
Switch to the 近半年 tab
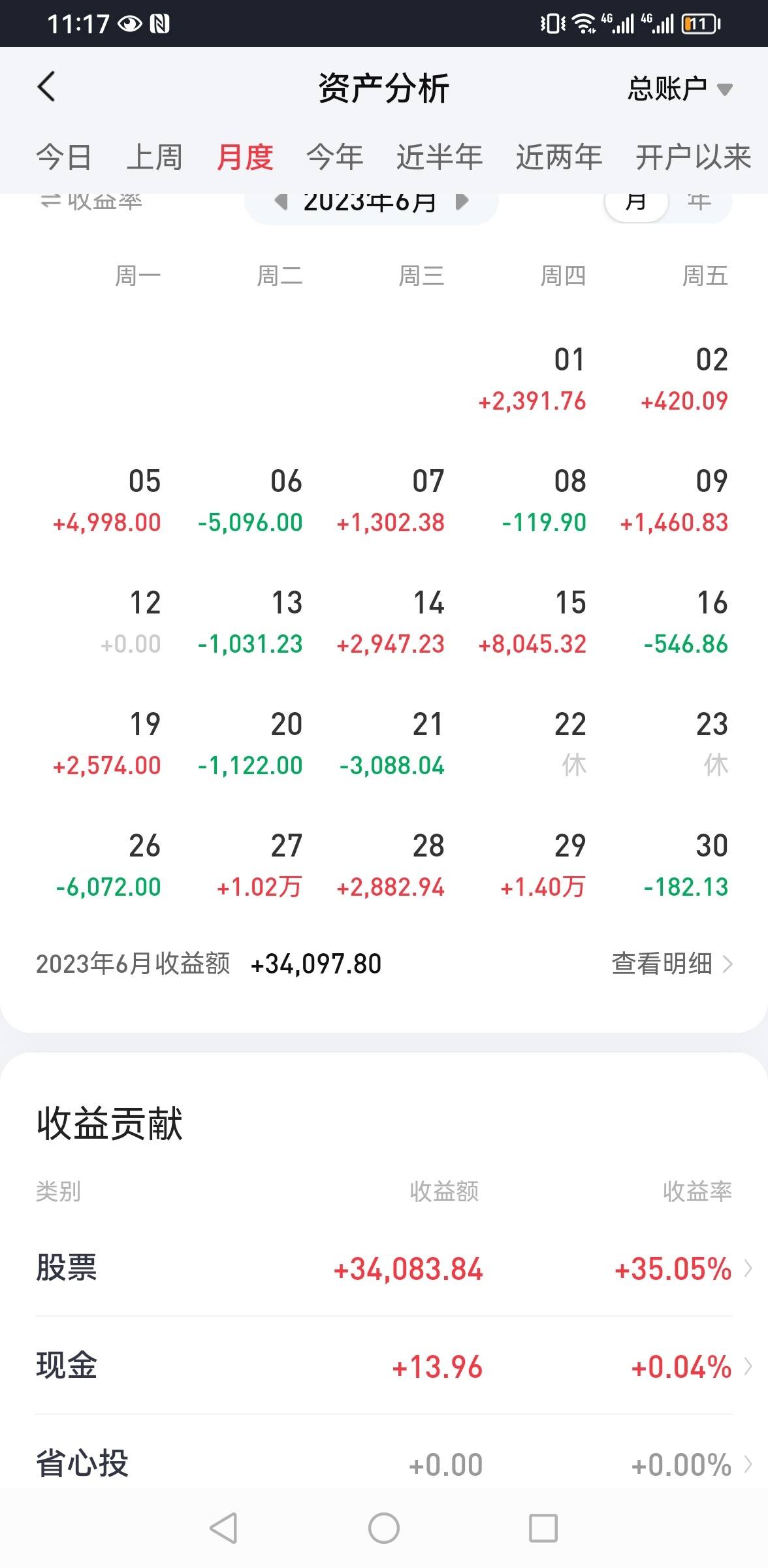click(440, 157)
